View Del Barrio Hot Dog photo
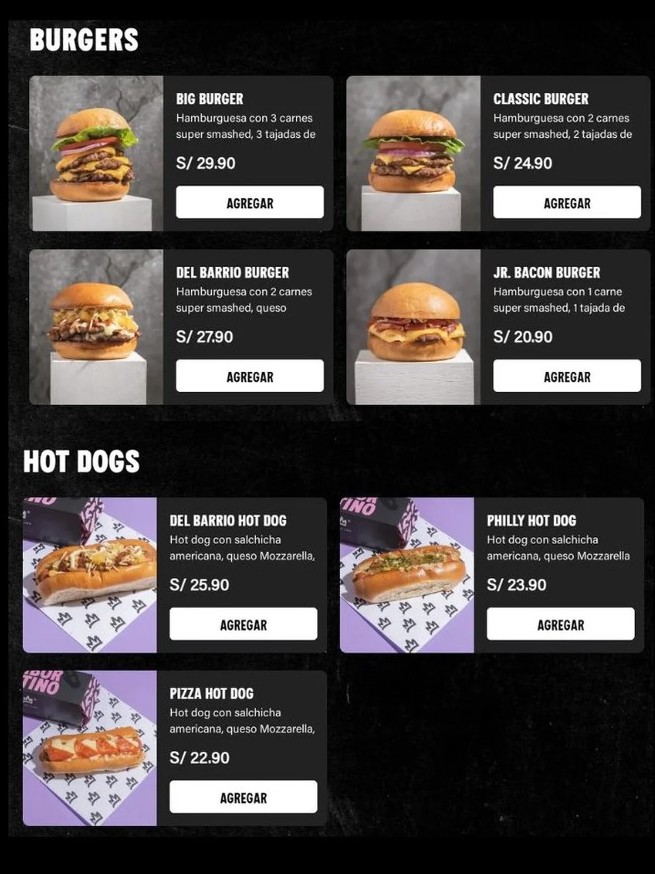Viewport: 655px width, 874px height. coord(90,575)
